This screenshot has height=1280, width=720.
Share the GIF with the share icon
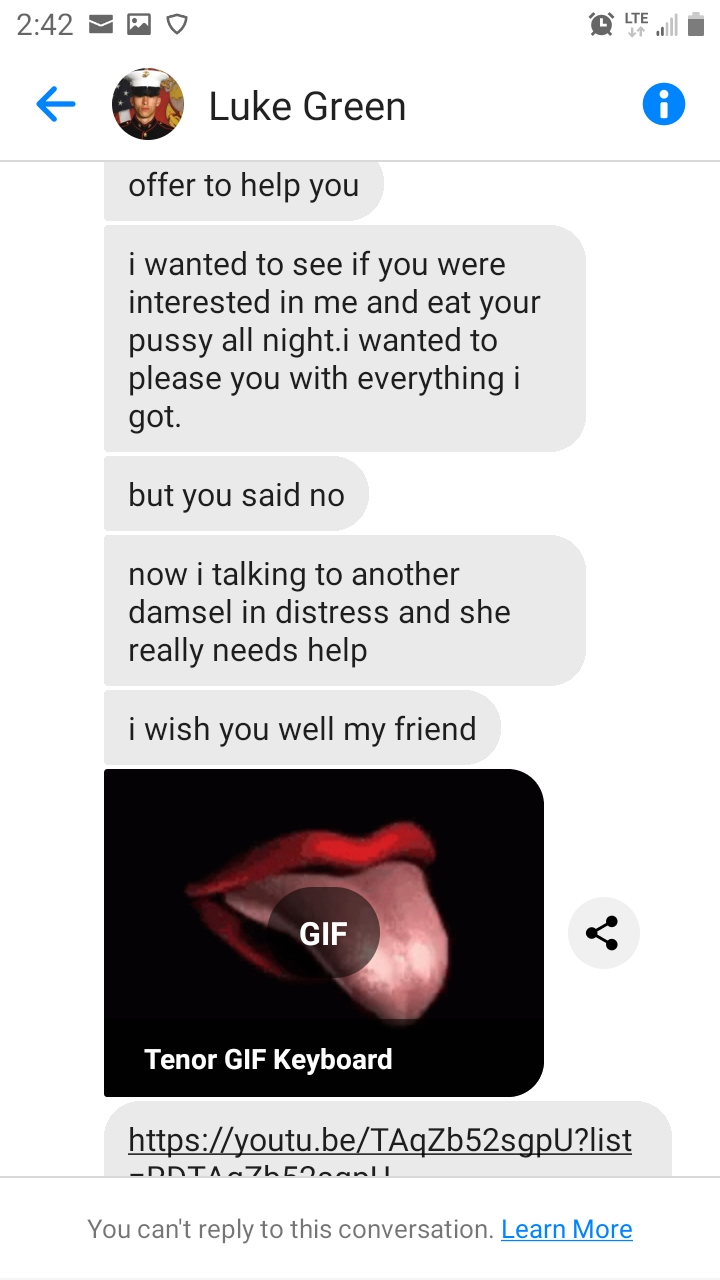pos(603,933)
